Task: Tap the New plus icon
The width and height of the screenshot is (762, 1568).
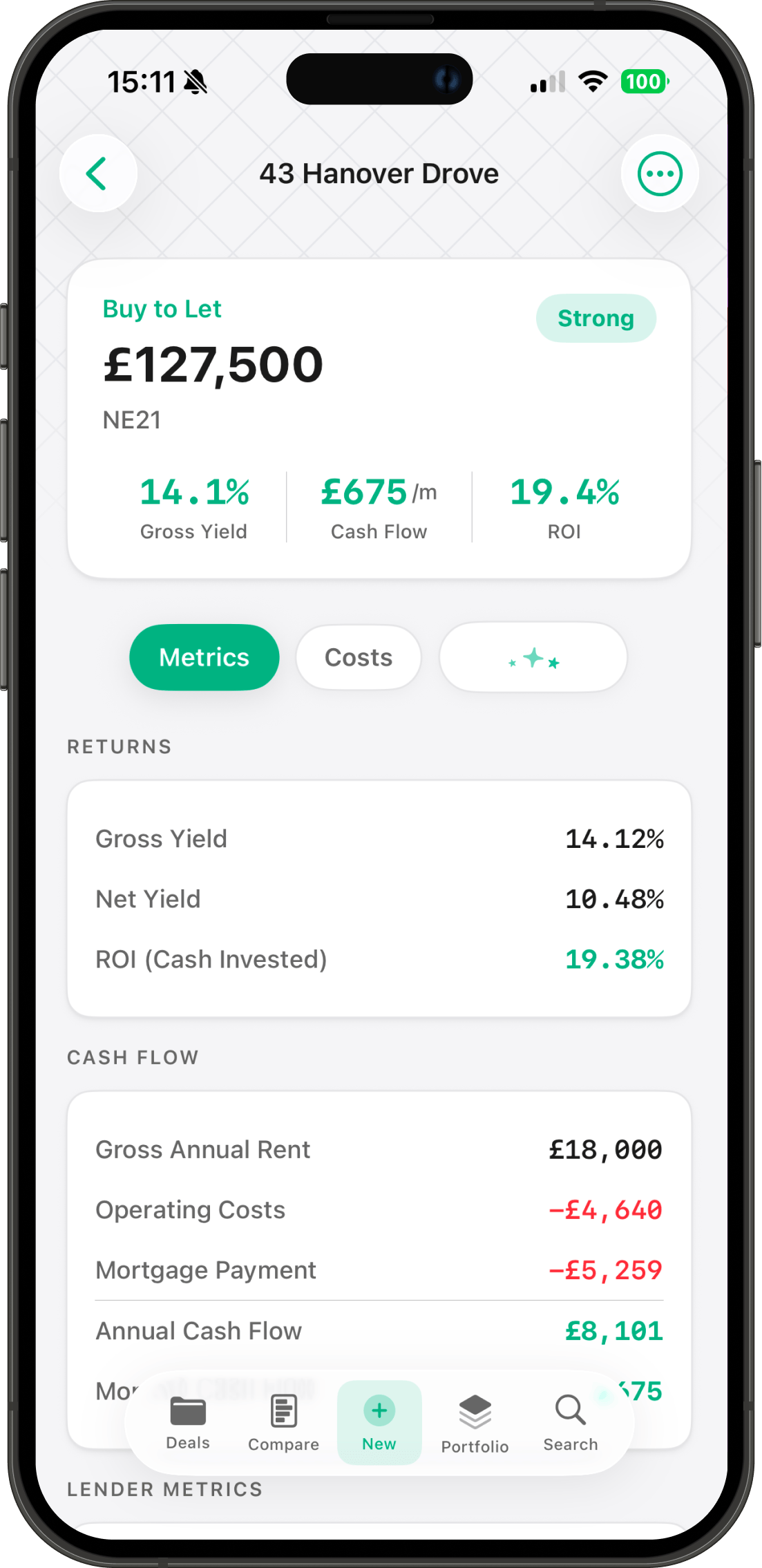Action: tap(379, 1410)
